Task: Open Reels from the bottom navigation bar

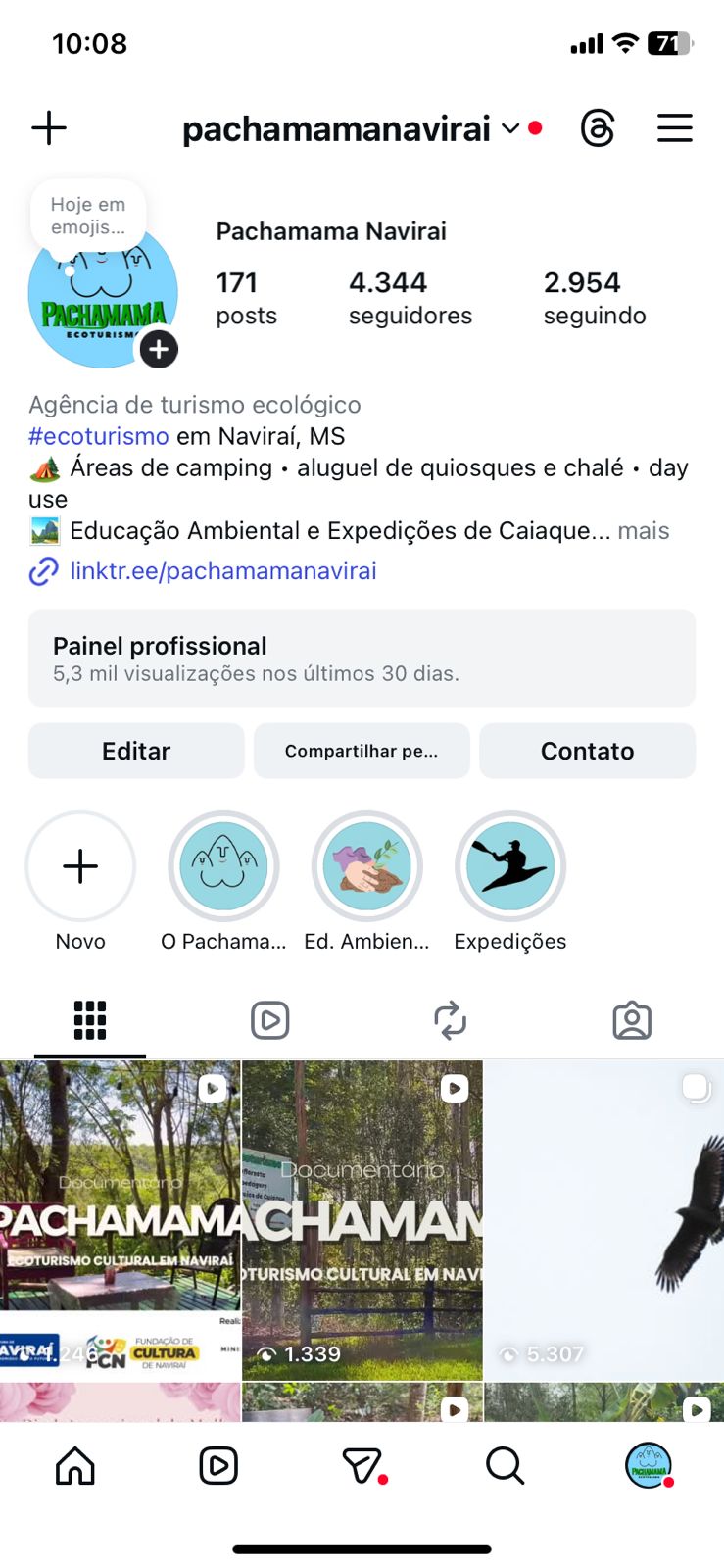Action: (218, 1465)
